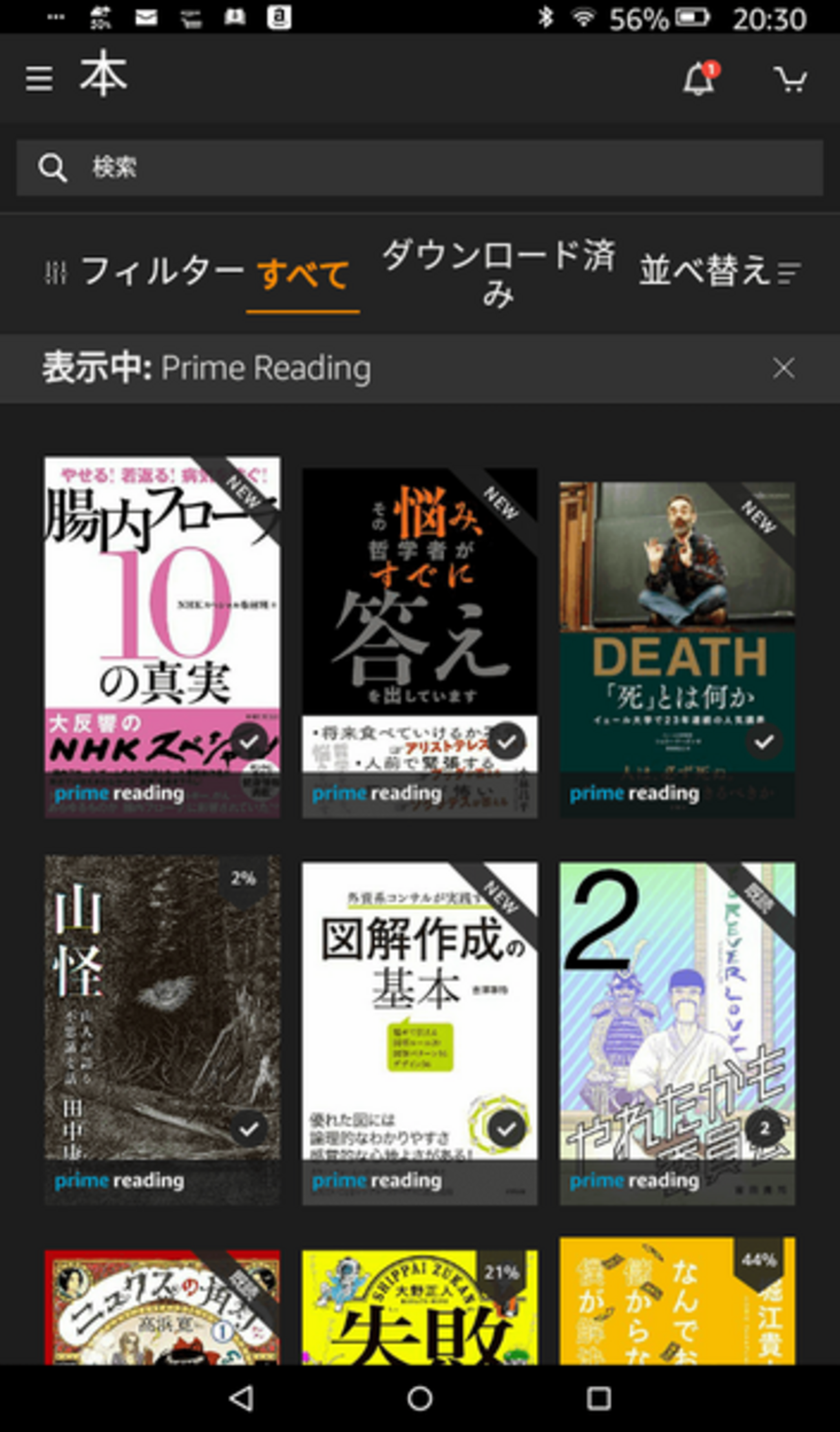The height and width of the screenshot is (1432, 840).
Task: Go to the home screen
Action: [419, 1398]
